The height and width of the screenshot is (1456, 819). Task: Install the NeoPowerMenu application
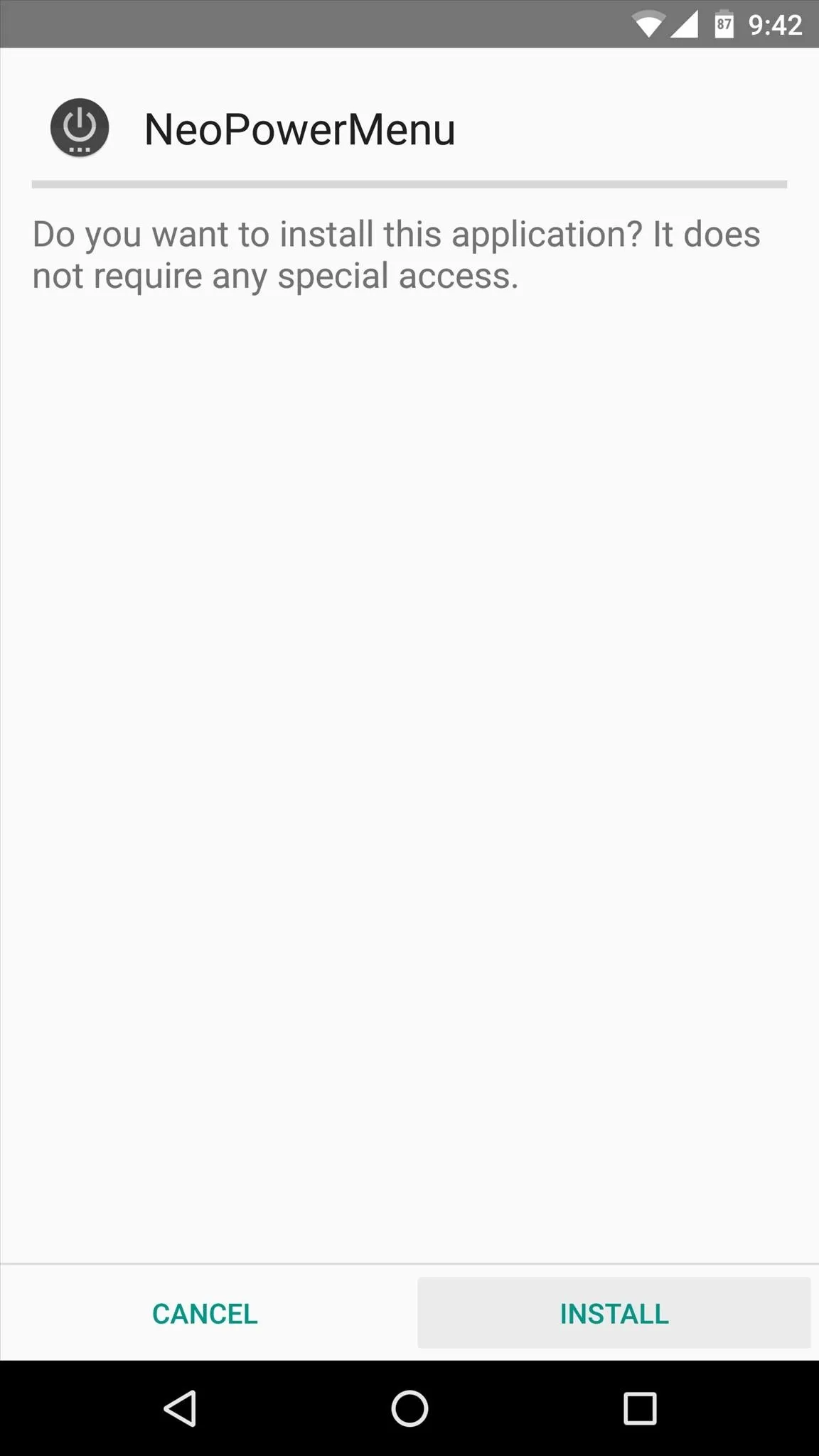[x=614, y=1313]
